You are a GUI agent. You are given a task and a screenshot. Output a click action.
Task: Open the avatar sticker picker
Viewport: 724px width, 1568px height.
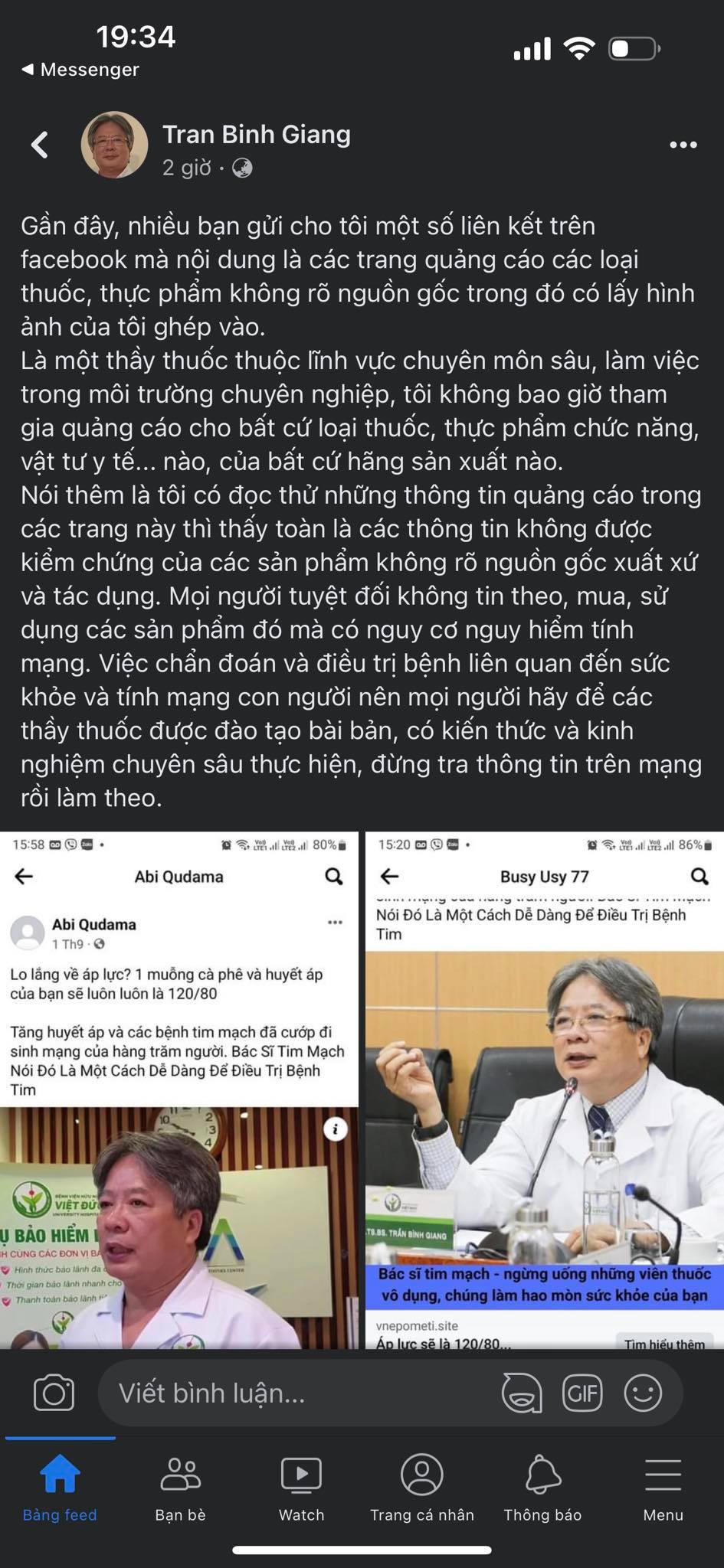tap(522, 1393)
